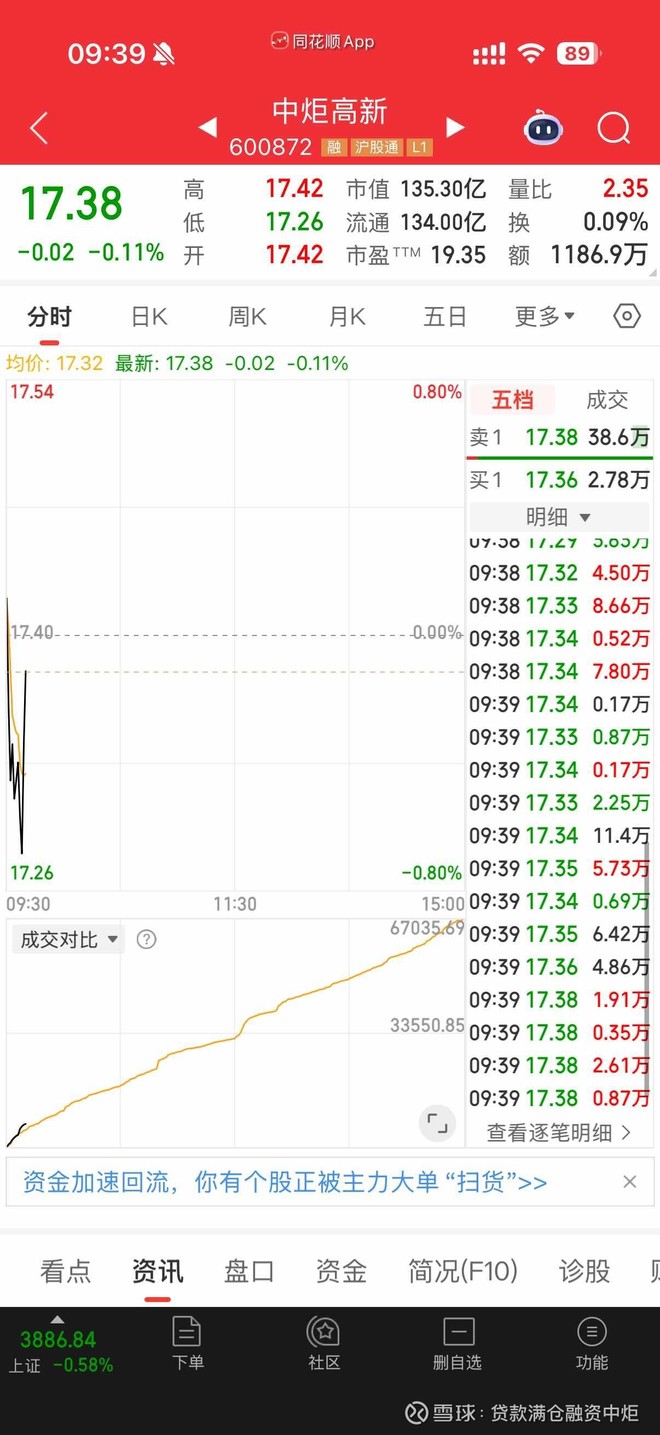The height and width of the screenshot is (1435, 660).
Task: Open the 成交对比 indicator dropdown
Action: pos(70,940)
